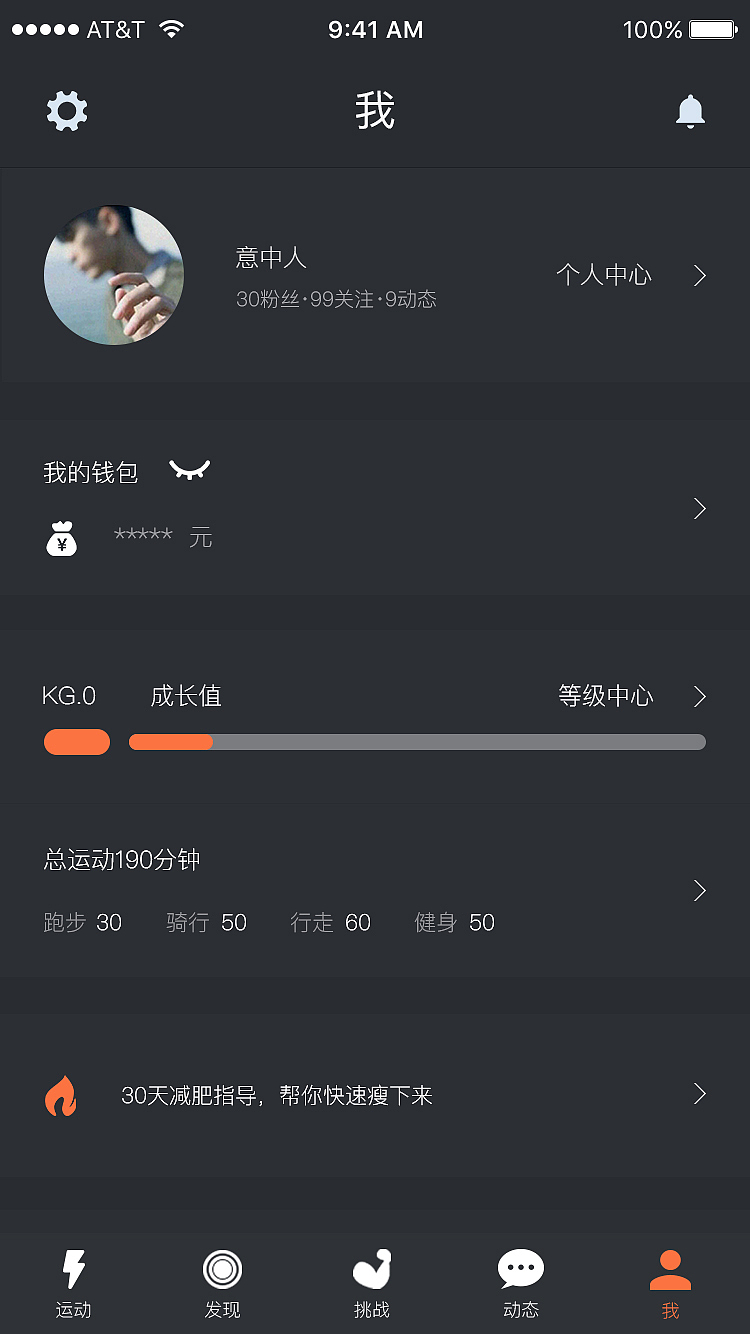Image resolution: width=750 pixels, height=1334 pixels.
Task: Expand 个人中心 with its chevron
Action: 698,275
